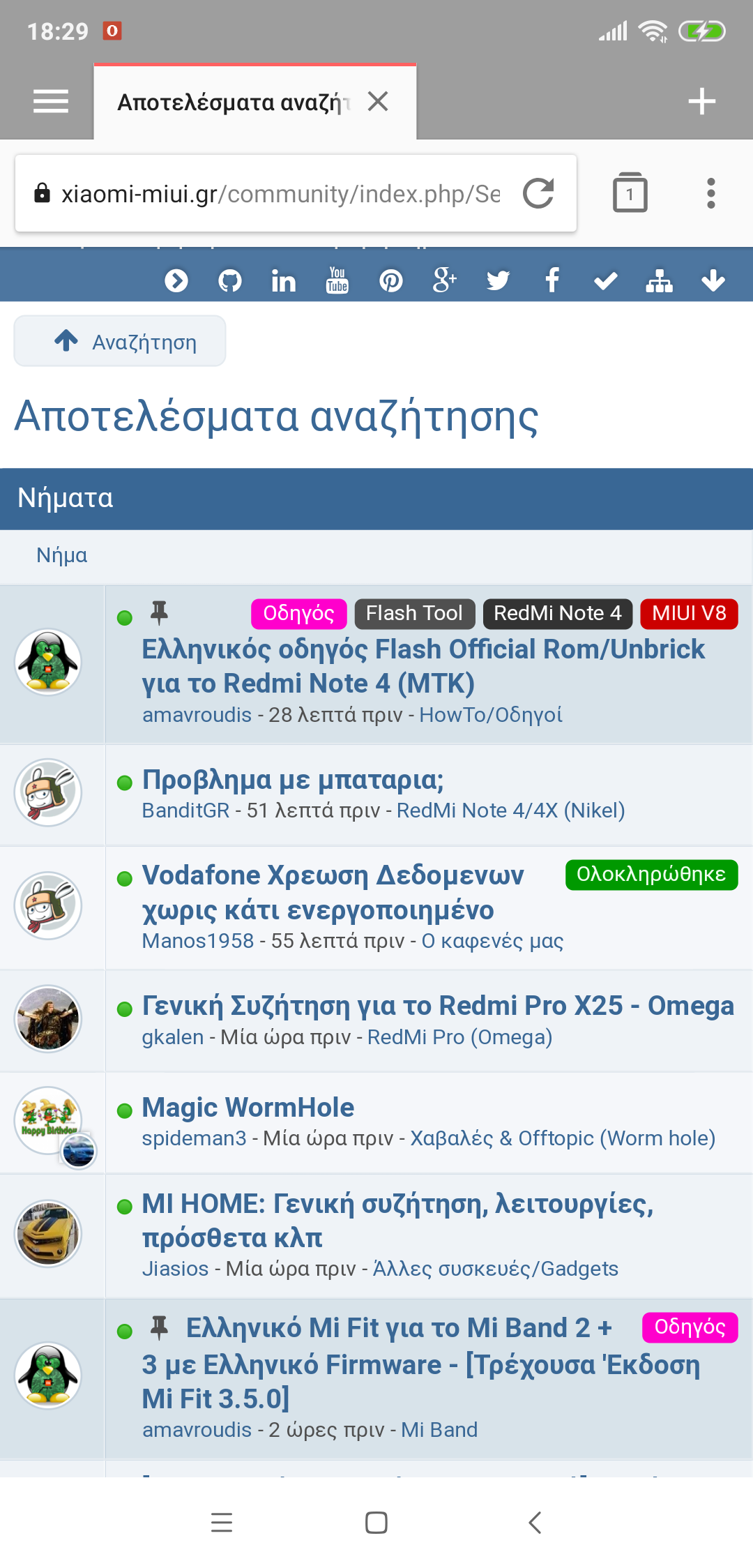Viewport: 753px width, 1568px height.
Task: Open the Facebook link icon
Action: (x=552, y=280)
